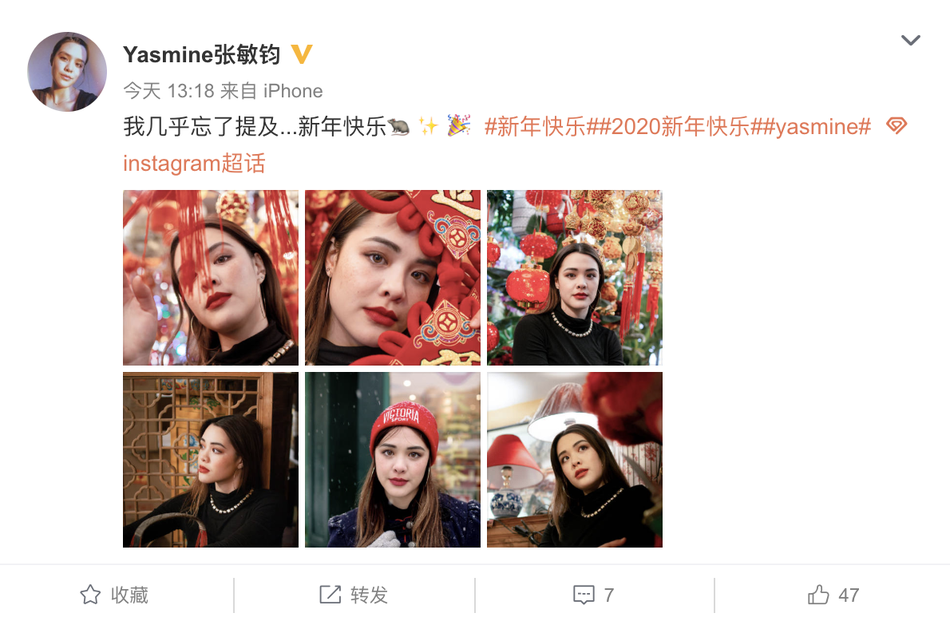
Task: View the photo with red tassels over face
Action: (x=211, y=277)
